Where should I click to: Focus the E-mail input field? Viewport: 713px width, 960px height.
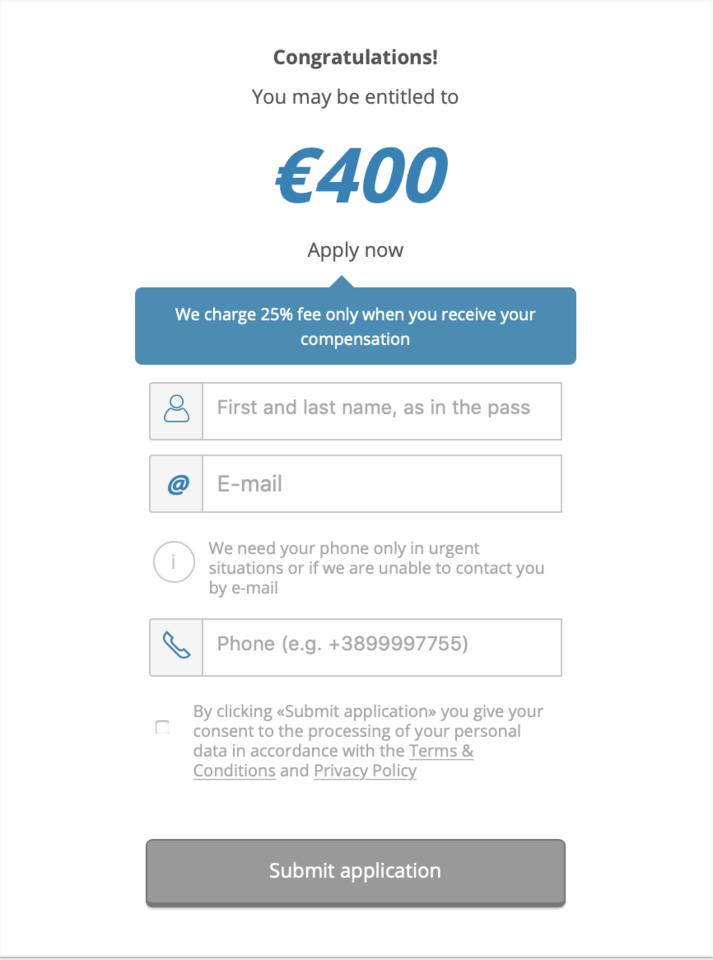click(x=380, y=484)
